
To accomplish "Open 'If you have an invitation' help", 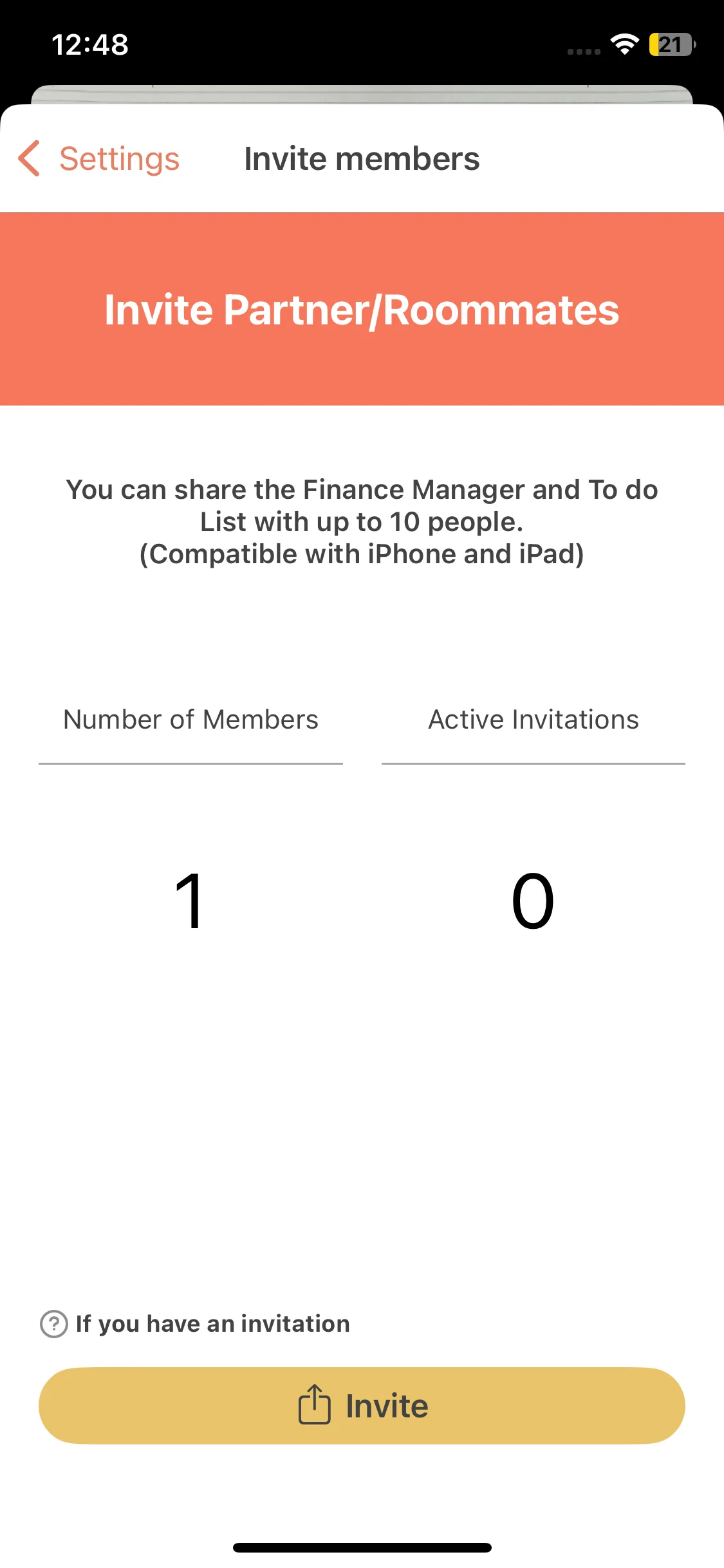I will [195, 1324].
